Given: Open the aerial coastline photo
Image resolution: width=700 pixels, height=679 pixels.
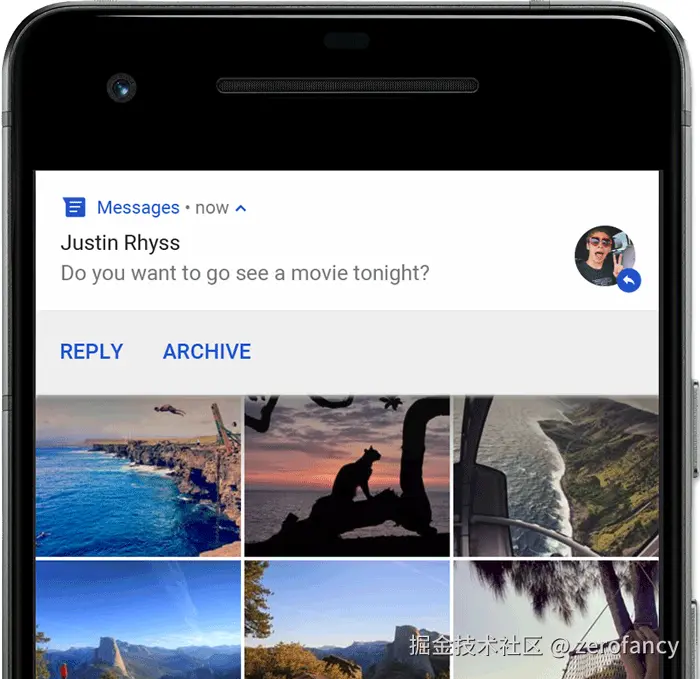Looking at the screenshot, I should click(555, 475).
